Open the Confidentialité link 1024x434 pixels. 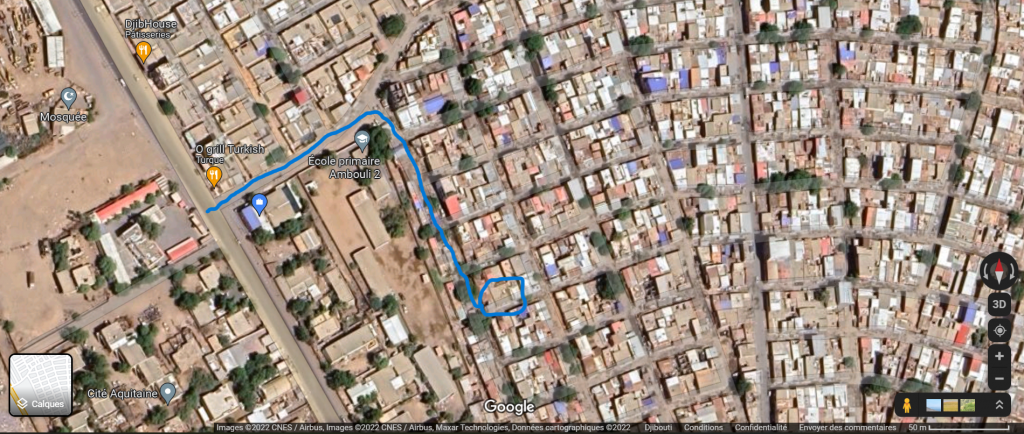762,427
